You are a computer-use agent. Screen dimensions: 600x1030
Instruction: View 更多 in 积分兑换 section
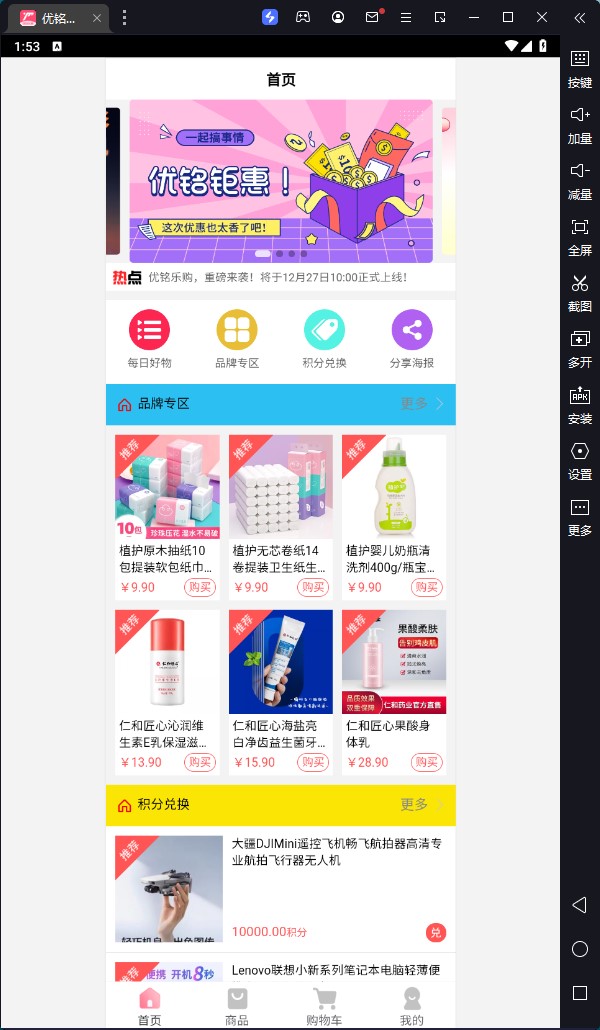(x=421, y=805)
